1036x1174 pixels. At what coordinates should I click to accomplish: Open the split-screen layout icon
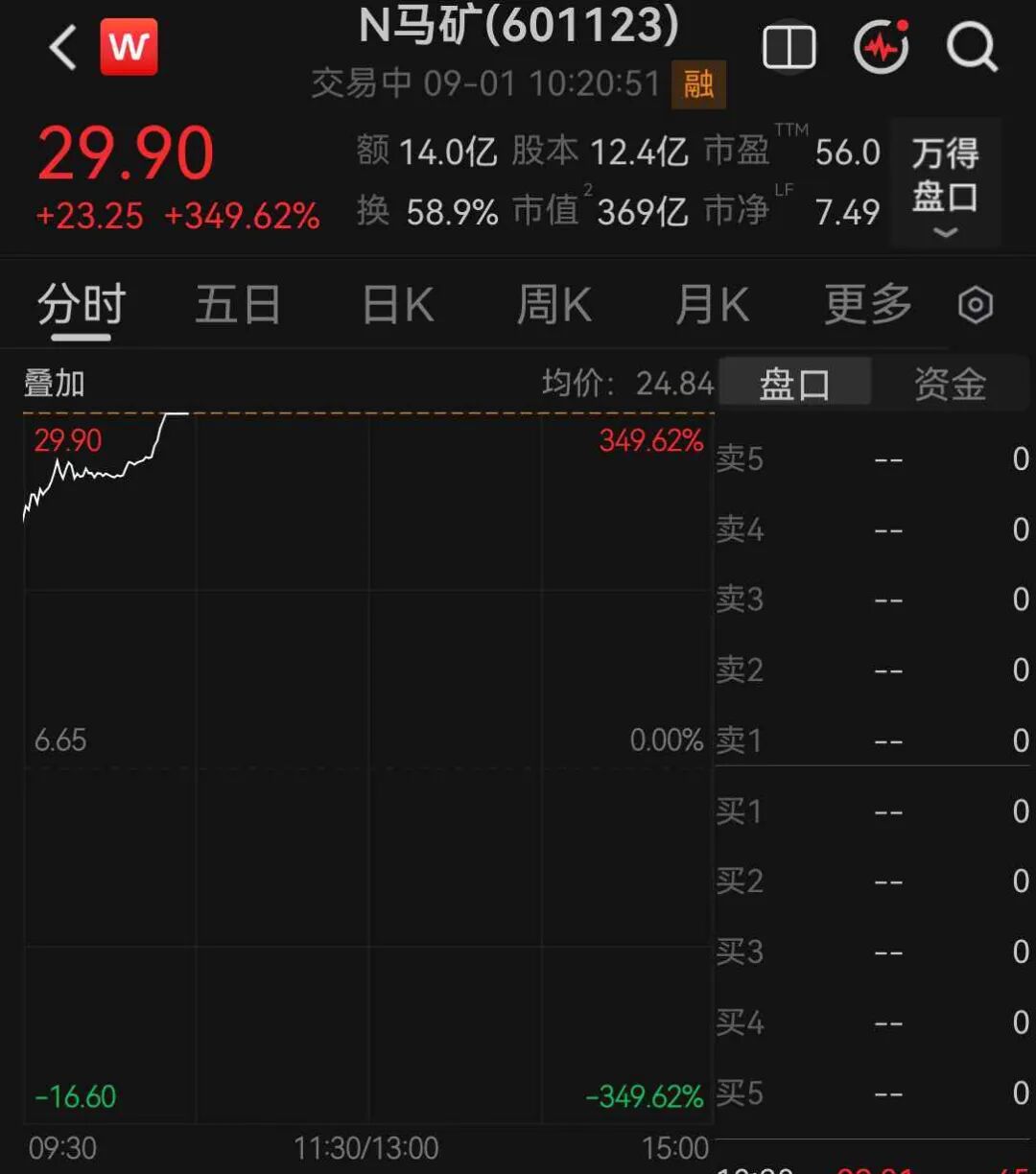click(x=789, y=47)
